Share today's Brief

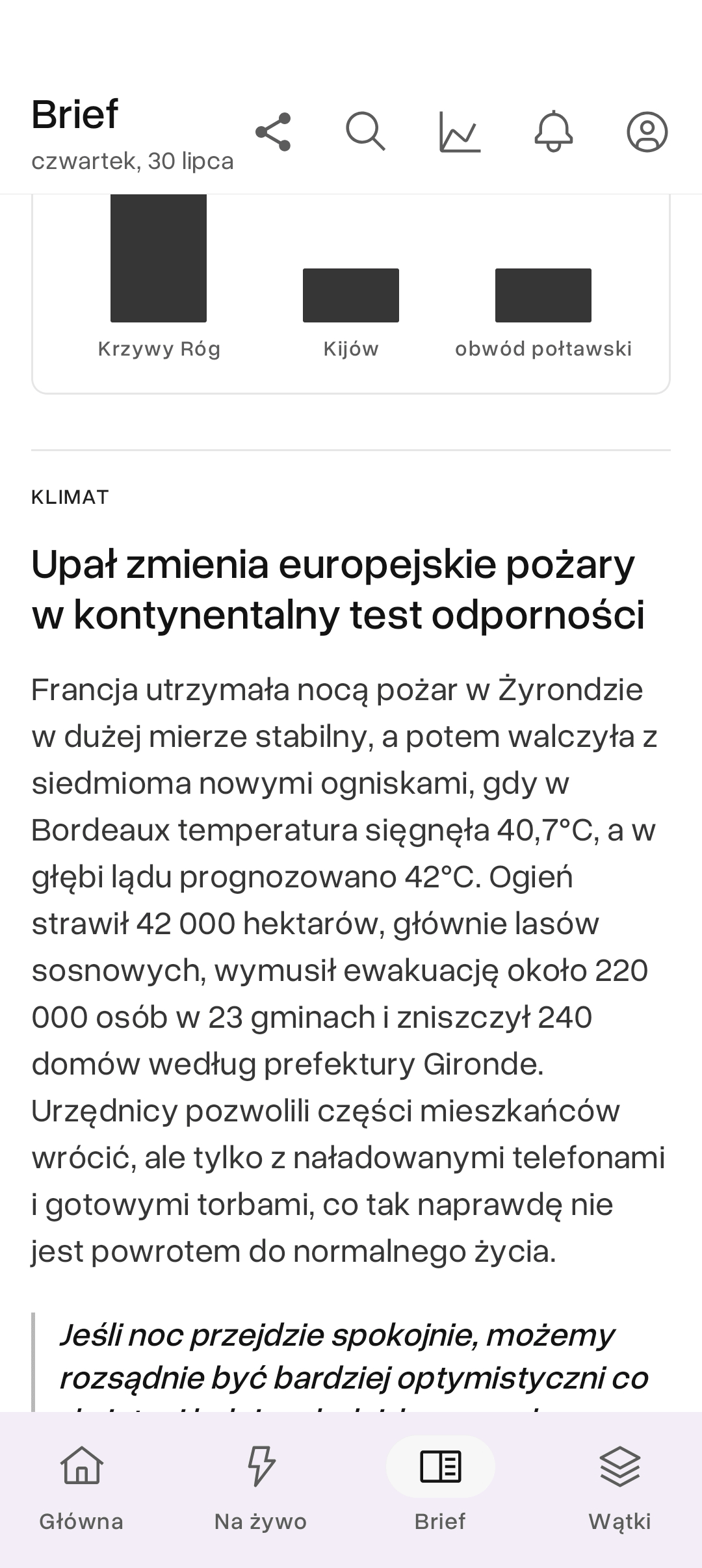click(x=273, y=132)
